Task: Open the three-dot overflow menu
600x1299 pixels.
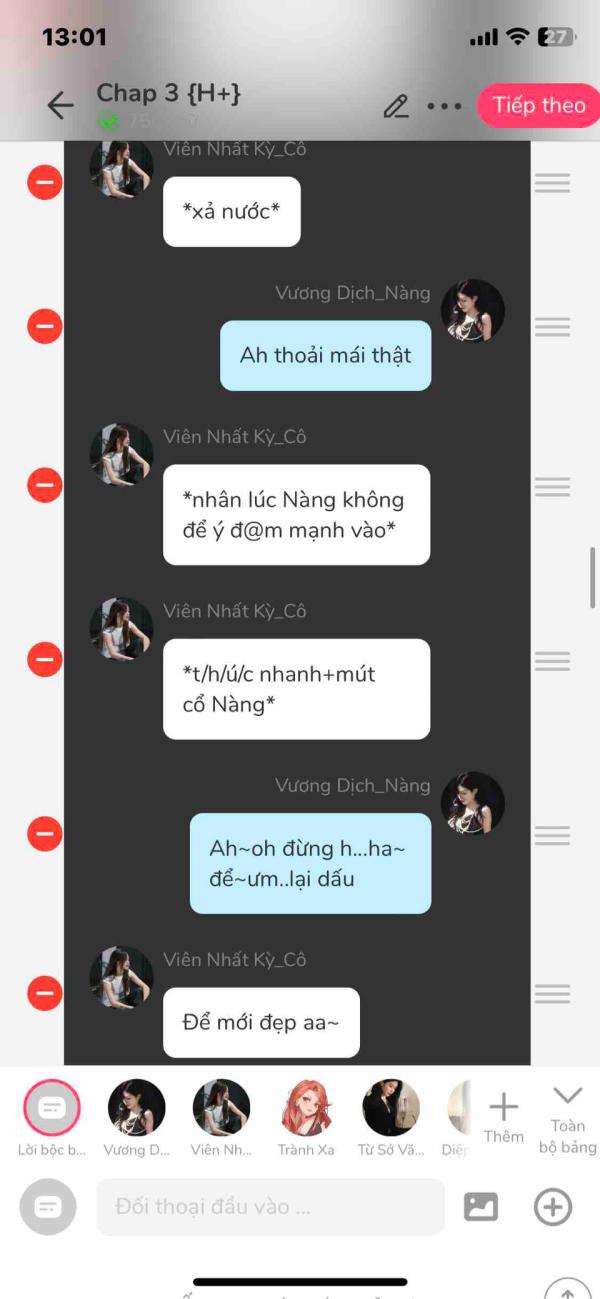Action: click(x=444, y=106)
